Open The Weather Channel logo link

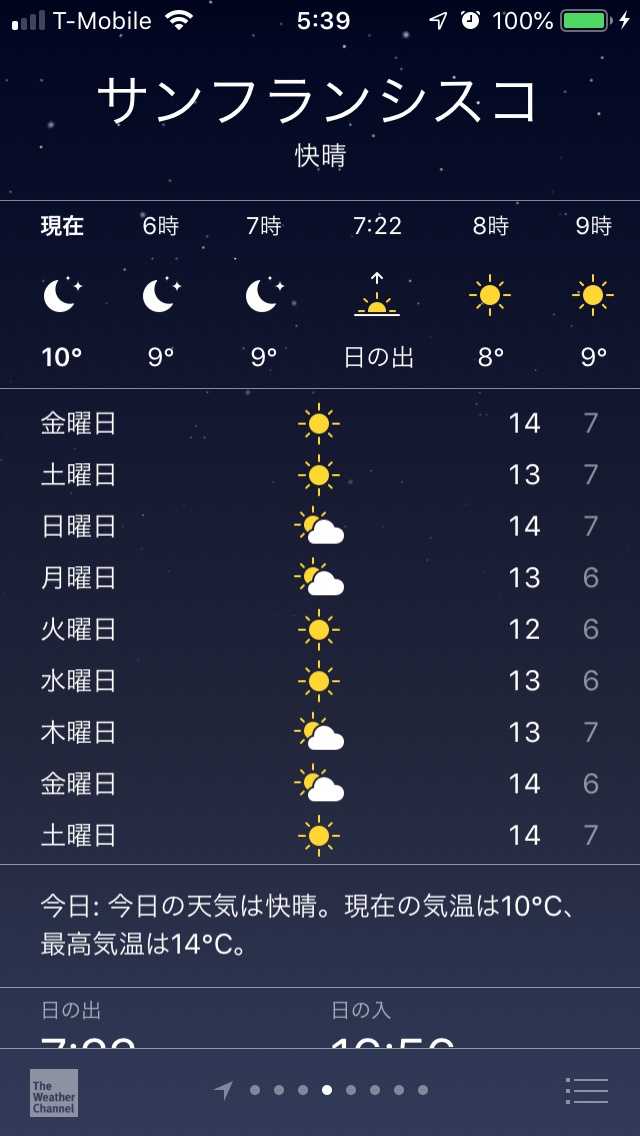[x=54, y=1093]
